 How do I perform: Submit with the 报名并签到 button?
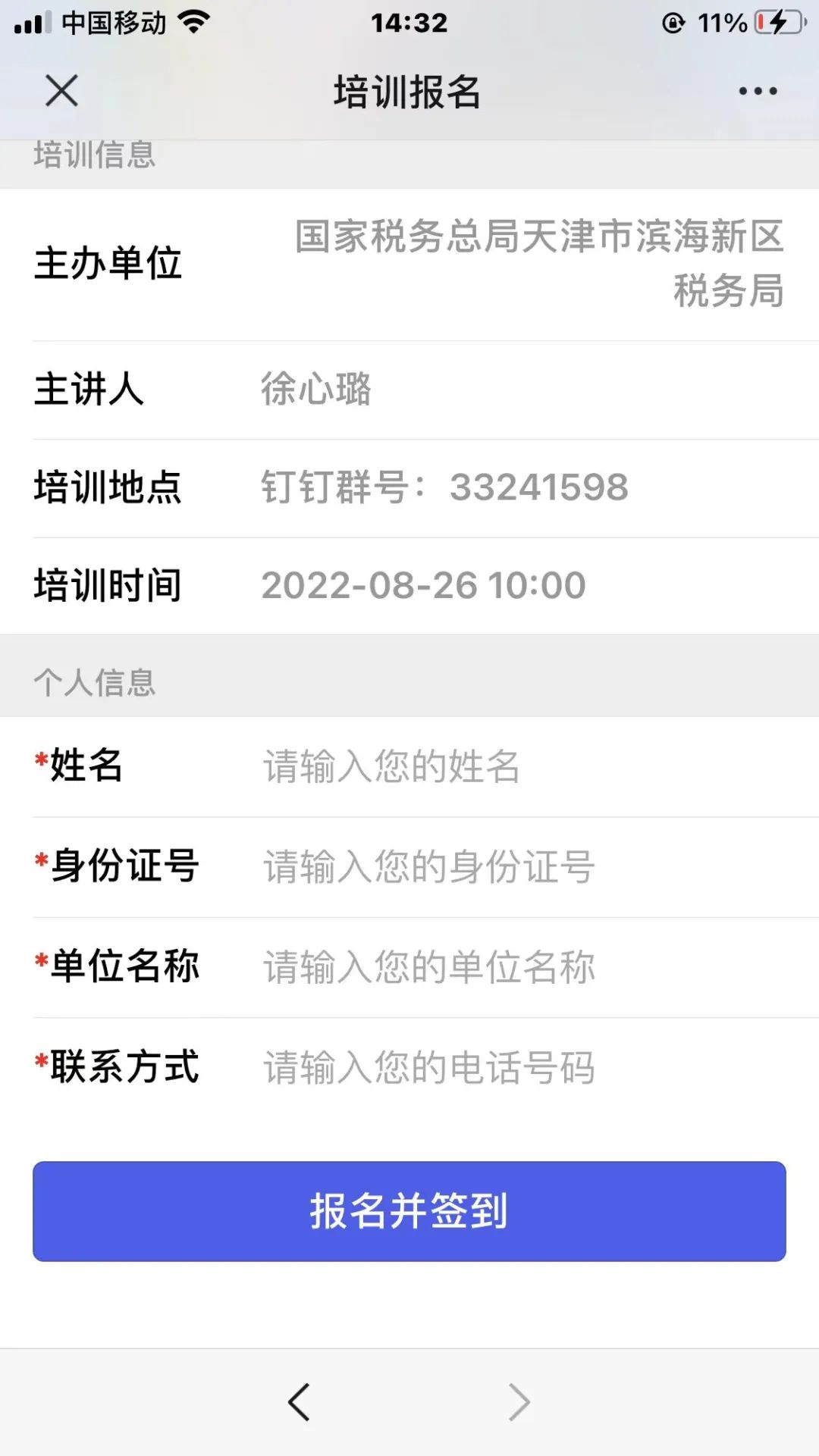(x=409, y=1211)
